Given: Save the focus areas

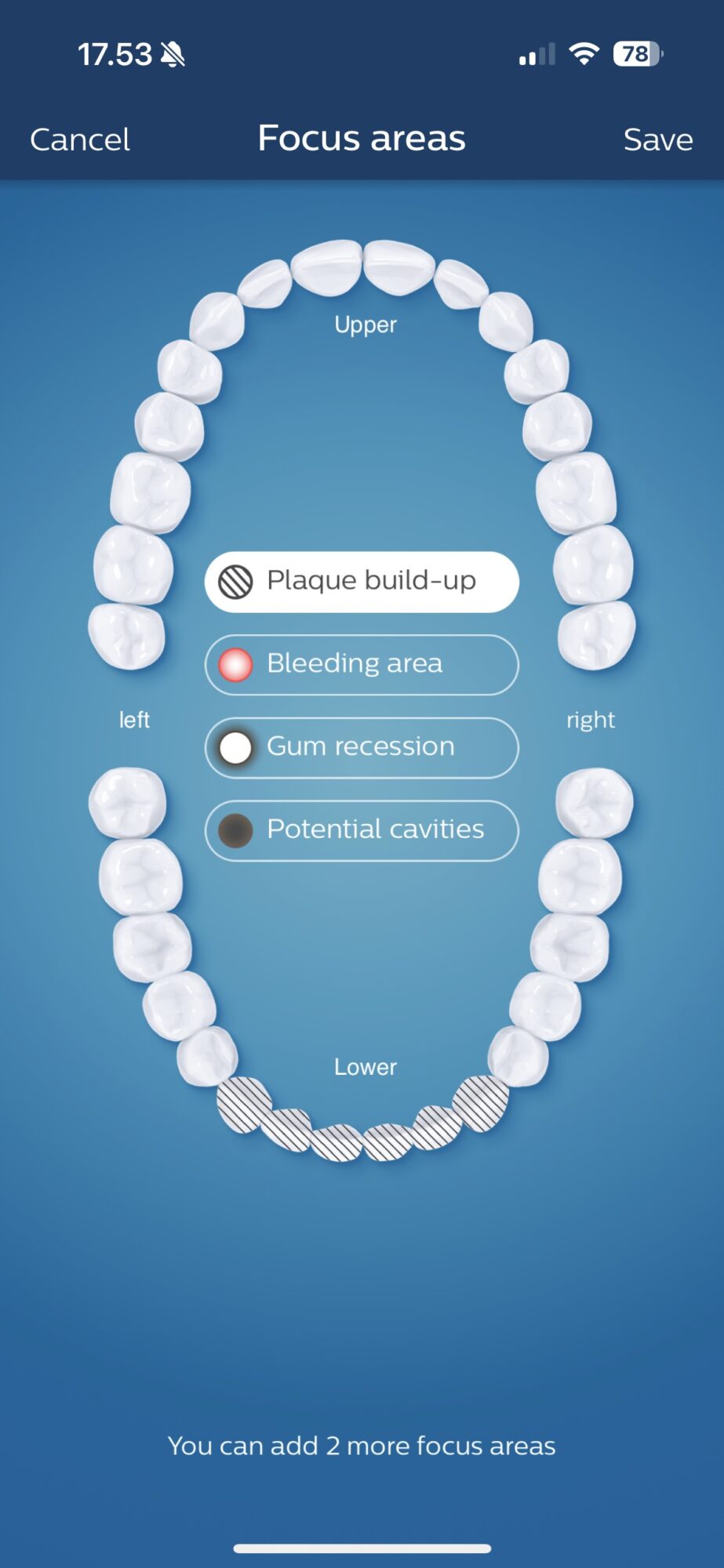Looking at the screenshot, I should click(657, 140).
